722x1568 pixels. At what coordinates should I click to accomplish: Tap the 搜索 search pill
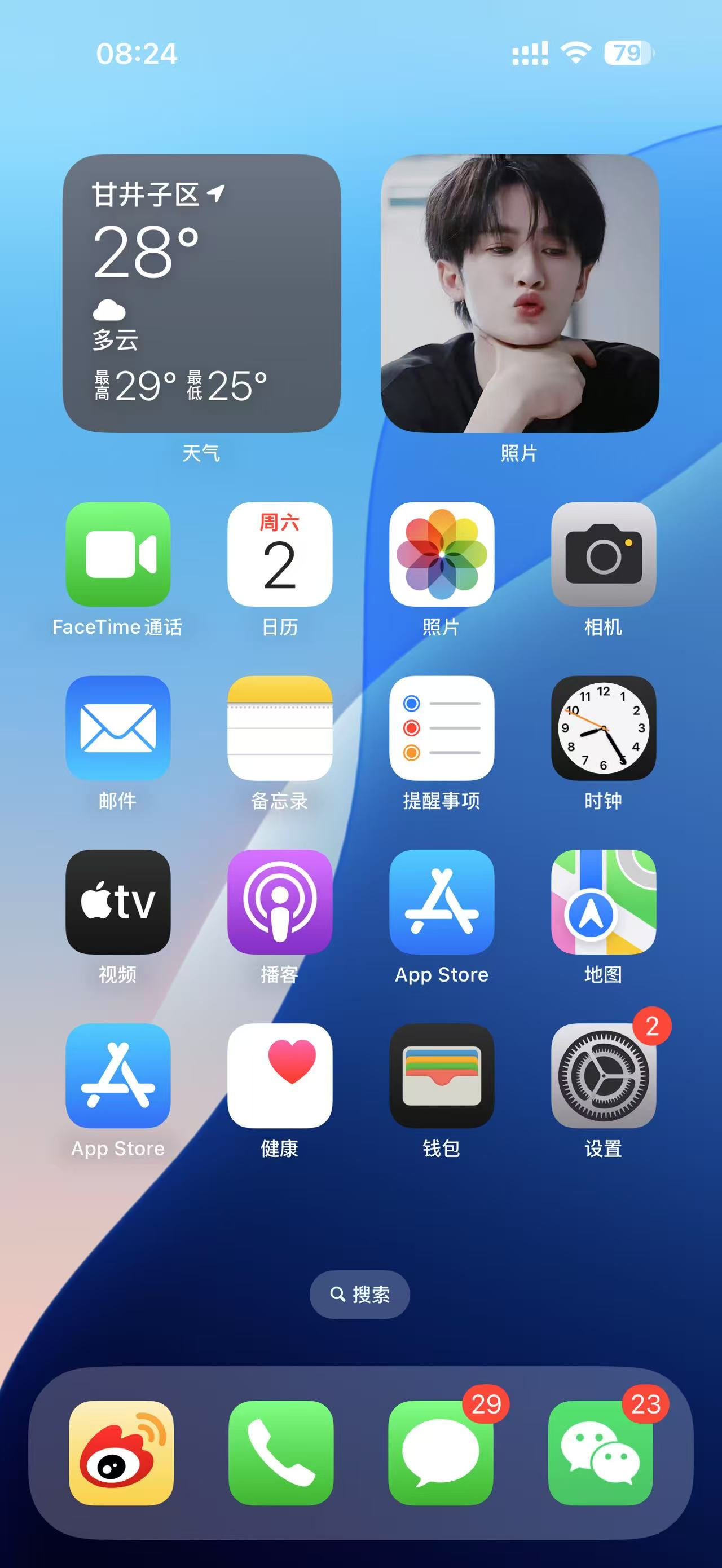pos(360,1295)
